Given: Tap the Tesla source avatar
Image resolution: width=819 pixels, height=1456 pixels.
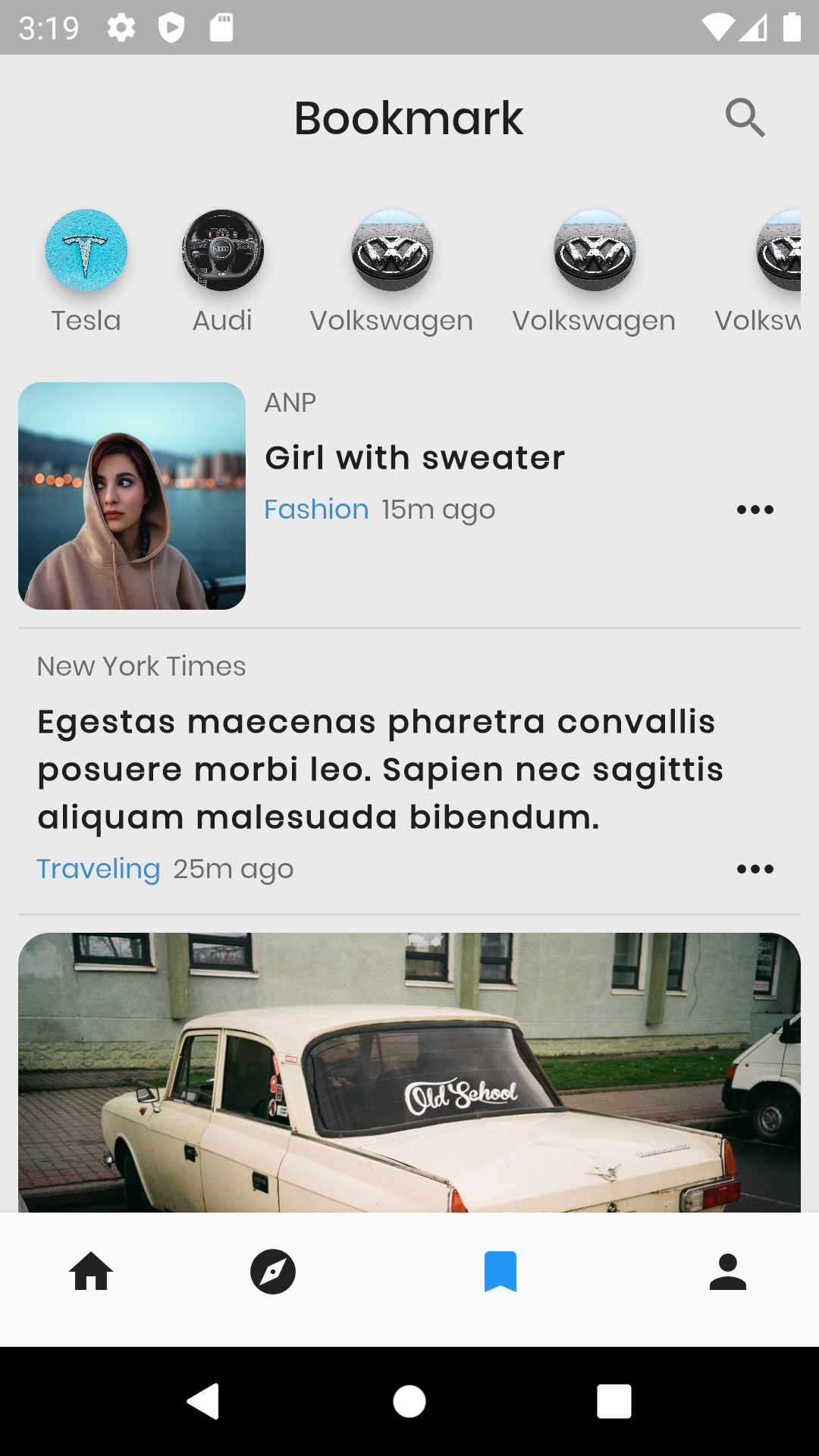Looking at the screenshot, I should point(86,250).
